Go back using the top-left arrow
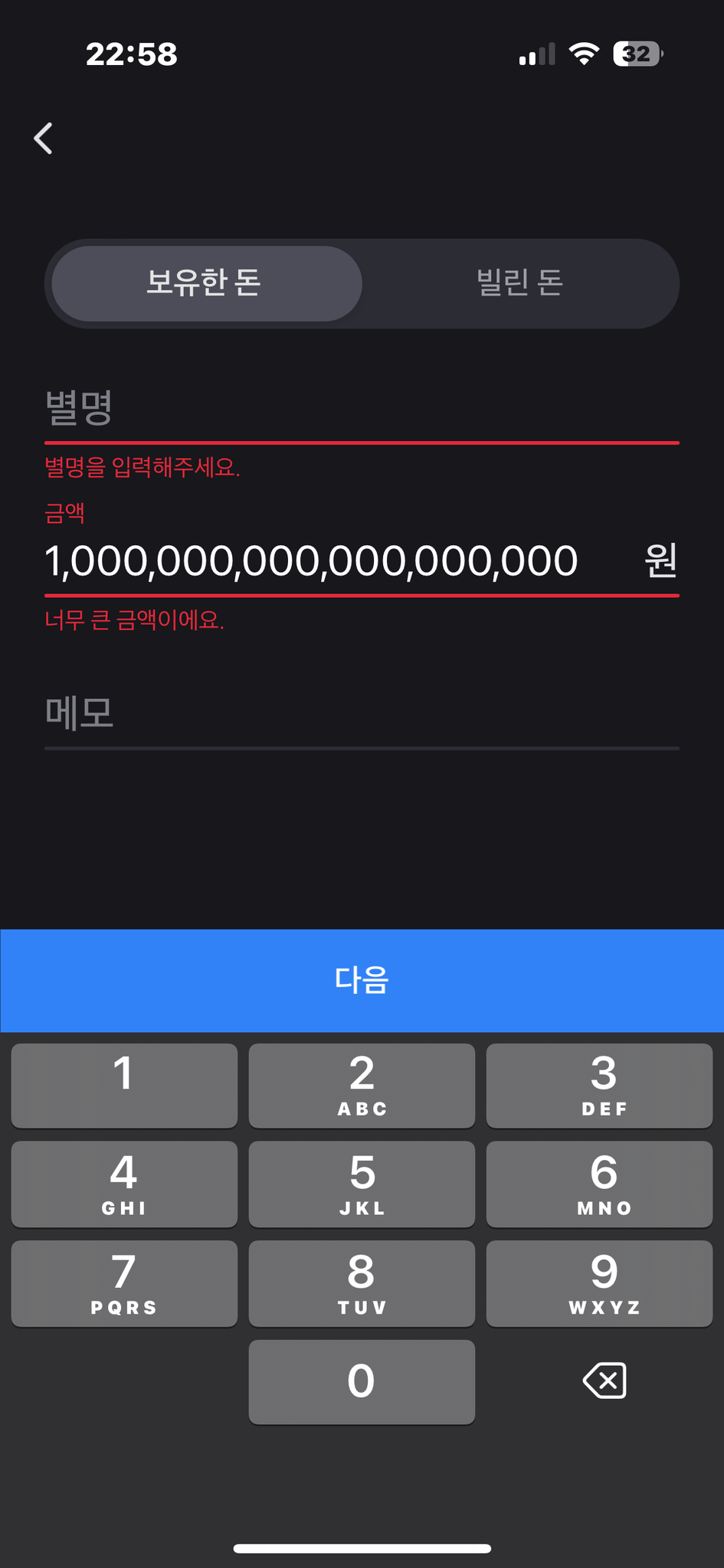Viewport: 724px width, 1568px height. point(44,139)
